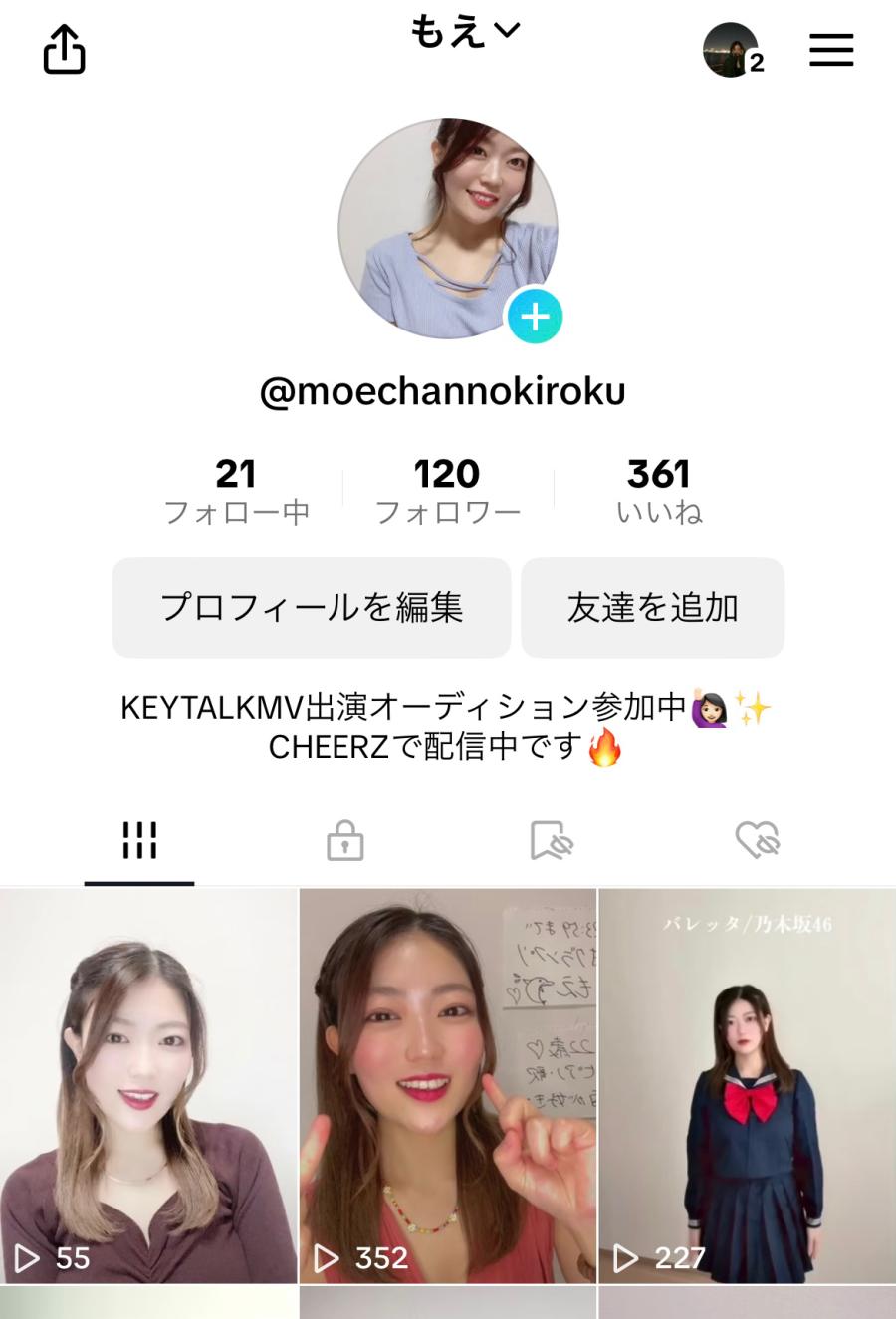The height and width of the screenshot is (1319, 896).
Task: Open the profile views avatar badge
Action: click(x=733, y=50)
